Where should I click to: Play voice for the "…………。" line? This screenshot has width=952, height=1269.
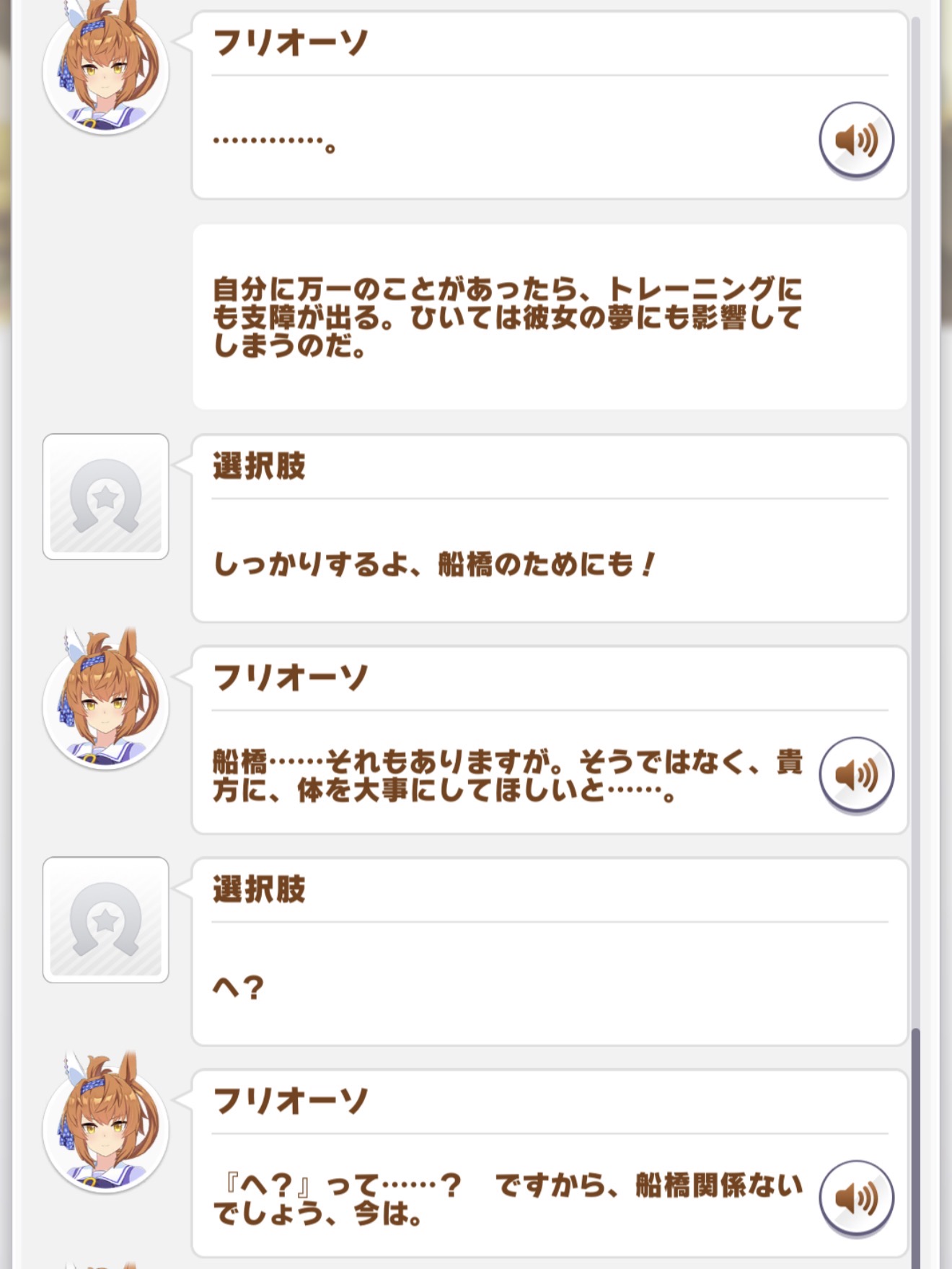pos(856,140)
